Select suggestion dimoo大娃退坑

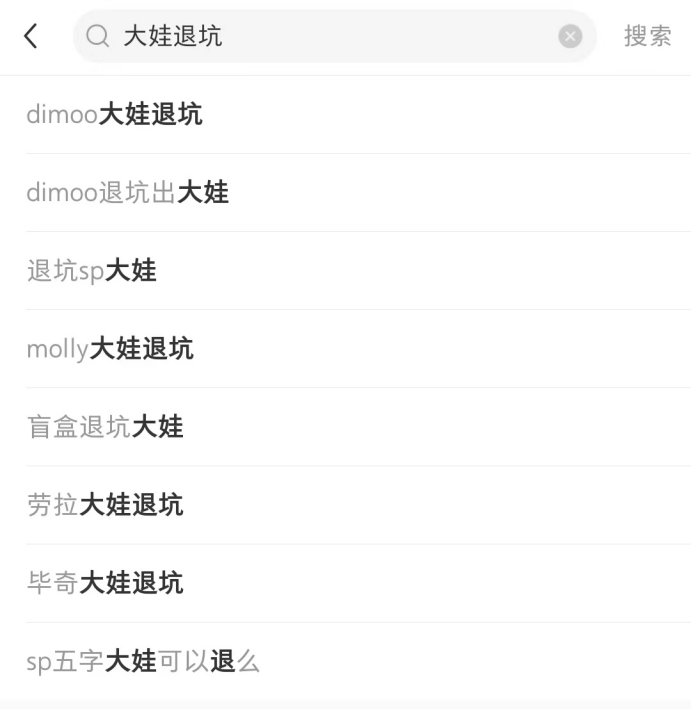[x=114, y=115]
